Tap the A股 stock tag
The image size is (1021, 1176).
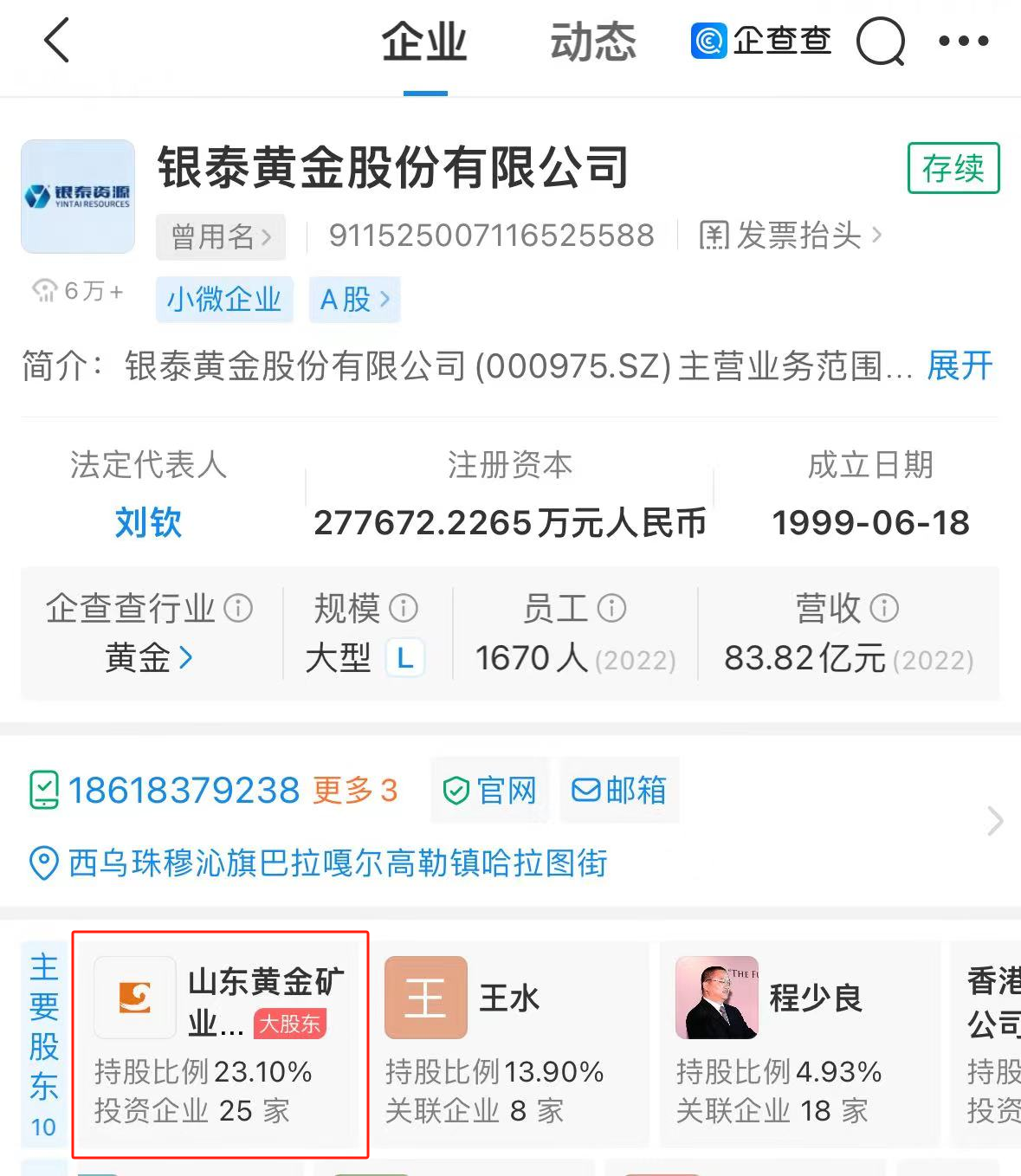coord(355,300)
